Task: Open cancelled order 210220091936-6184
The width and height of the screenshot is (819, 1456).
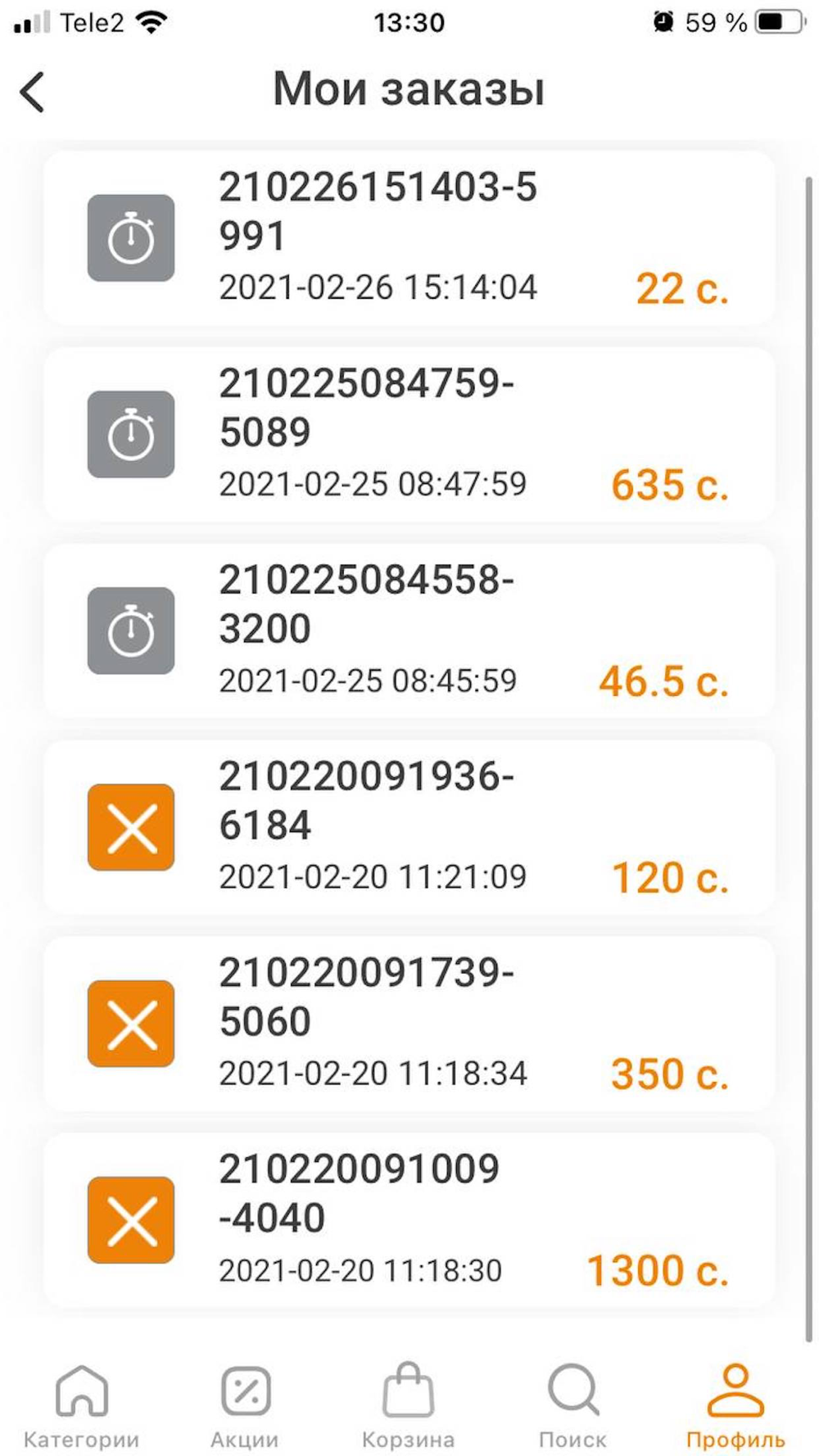Action: (409, 827)
